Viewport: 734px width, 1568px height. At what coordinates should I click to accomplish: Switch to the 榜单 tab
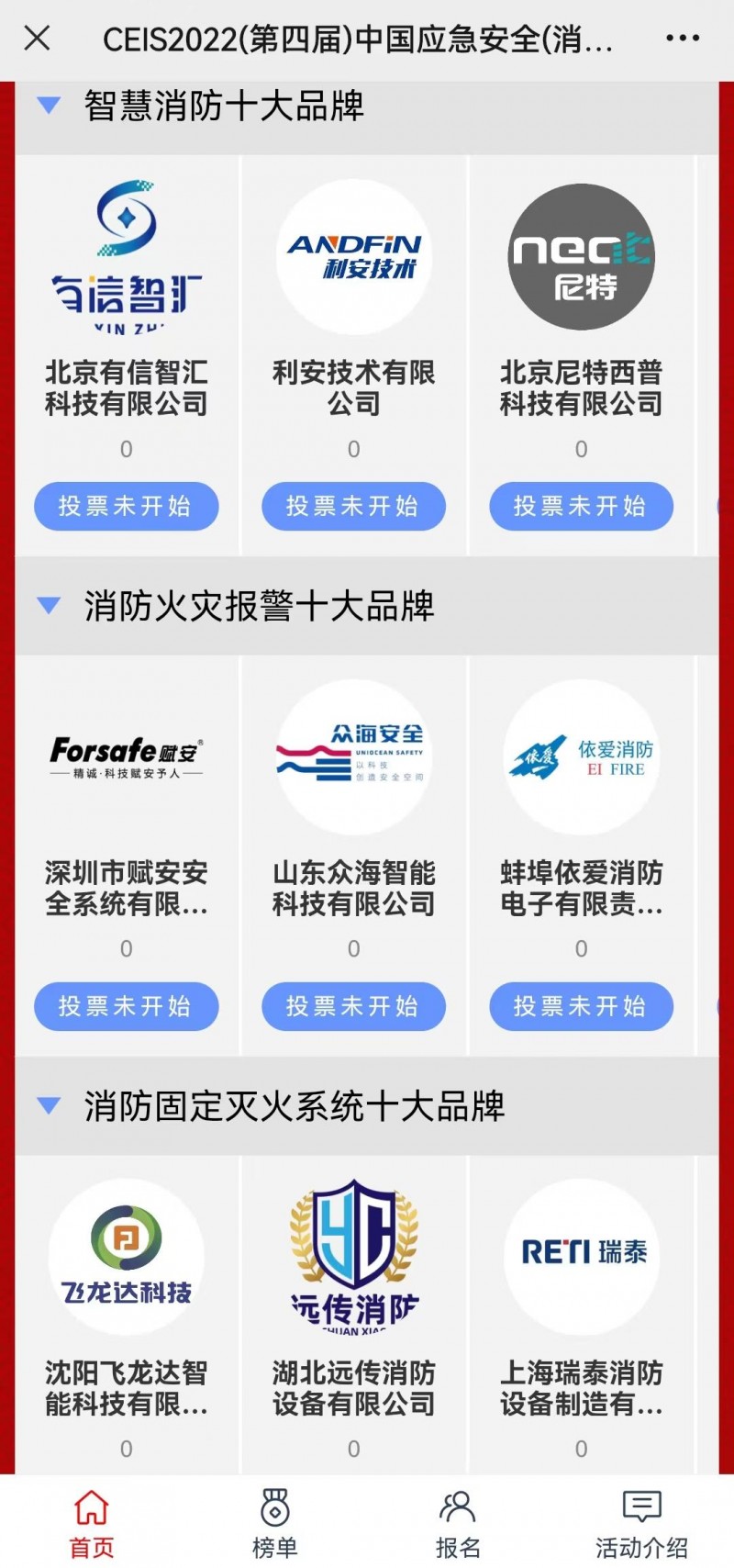point(274,1524)
